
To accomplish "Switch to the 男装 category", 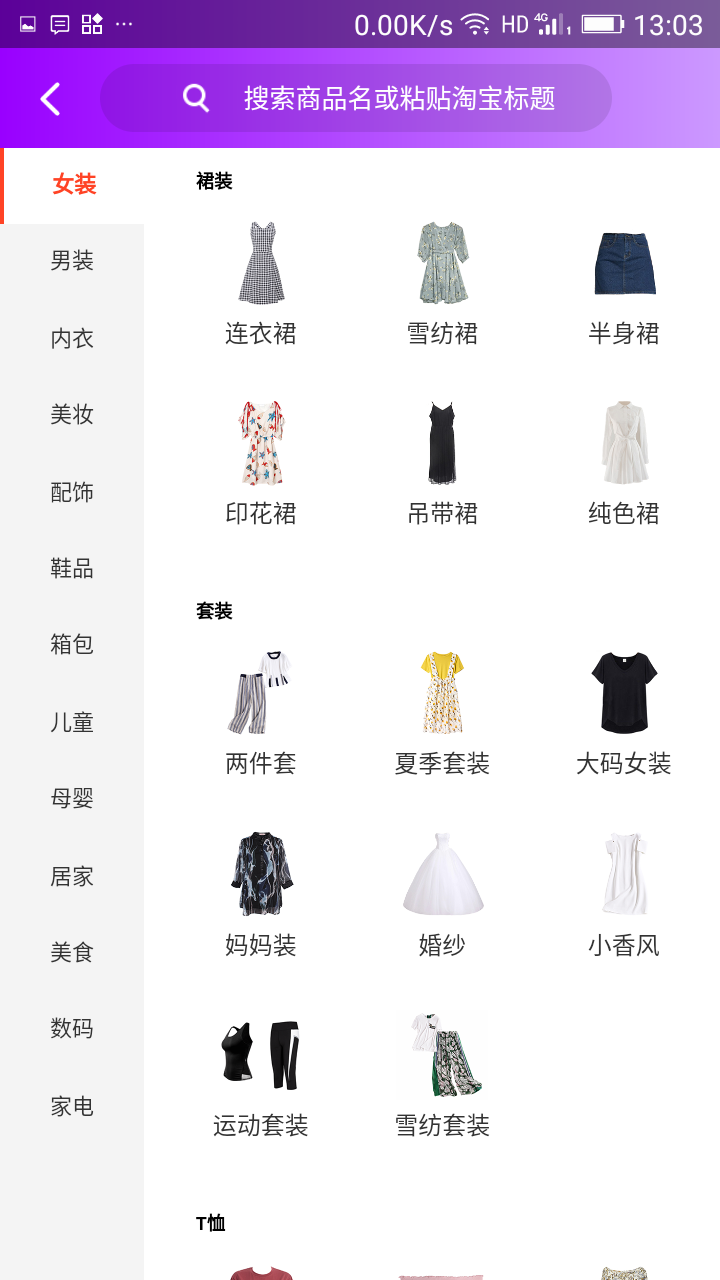I will tap(72, 261).
